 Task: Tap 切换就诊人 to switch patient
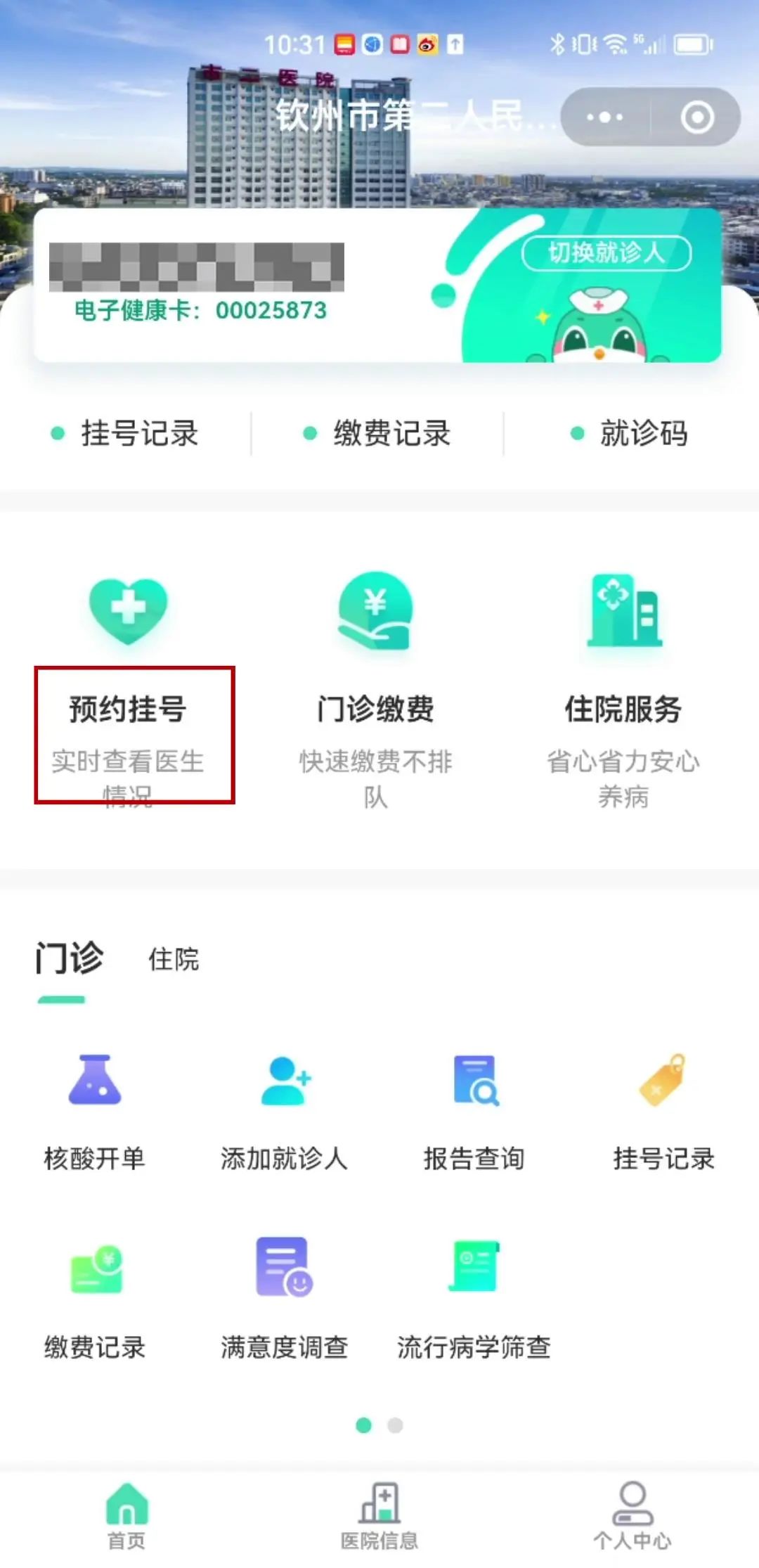[x=606, y=252]
